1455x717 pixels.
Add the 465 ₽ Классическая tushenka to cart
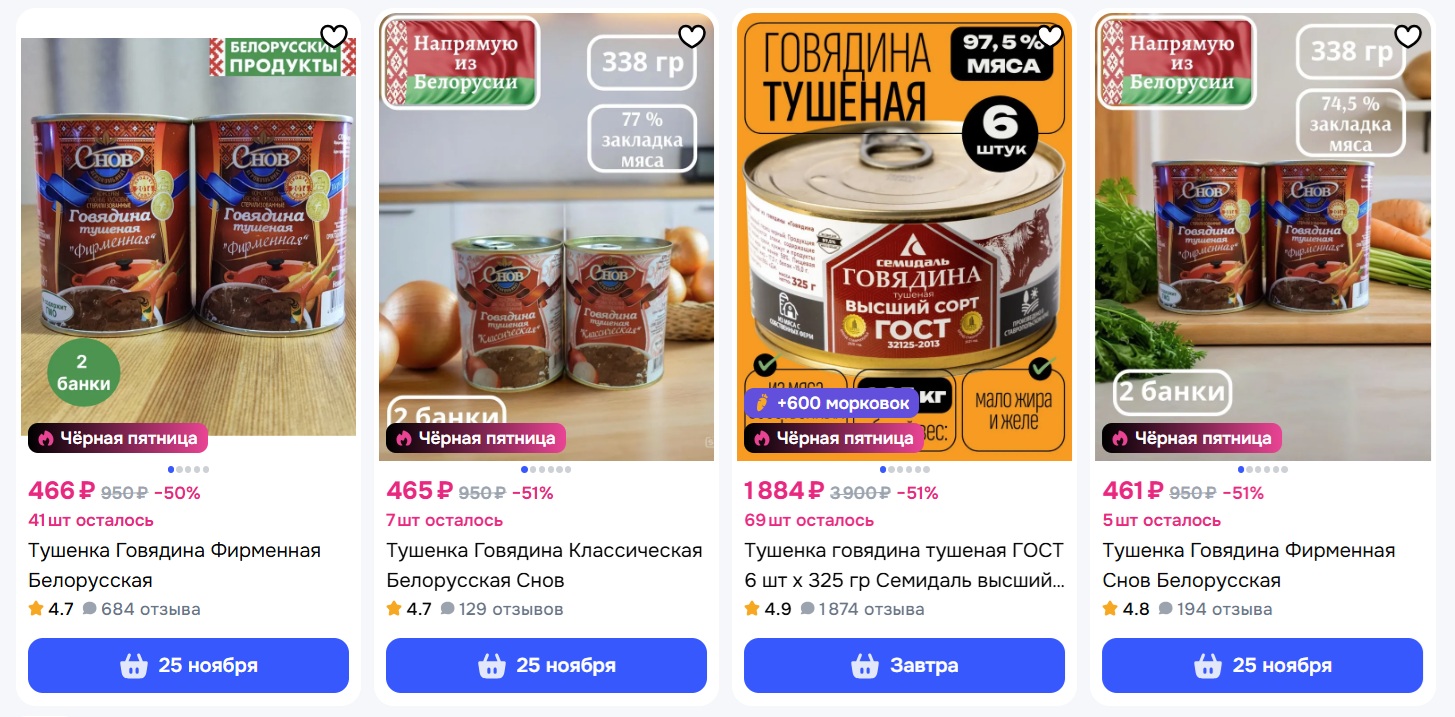click(x=546, y=665)
